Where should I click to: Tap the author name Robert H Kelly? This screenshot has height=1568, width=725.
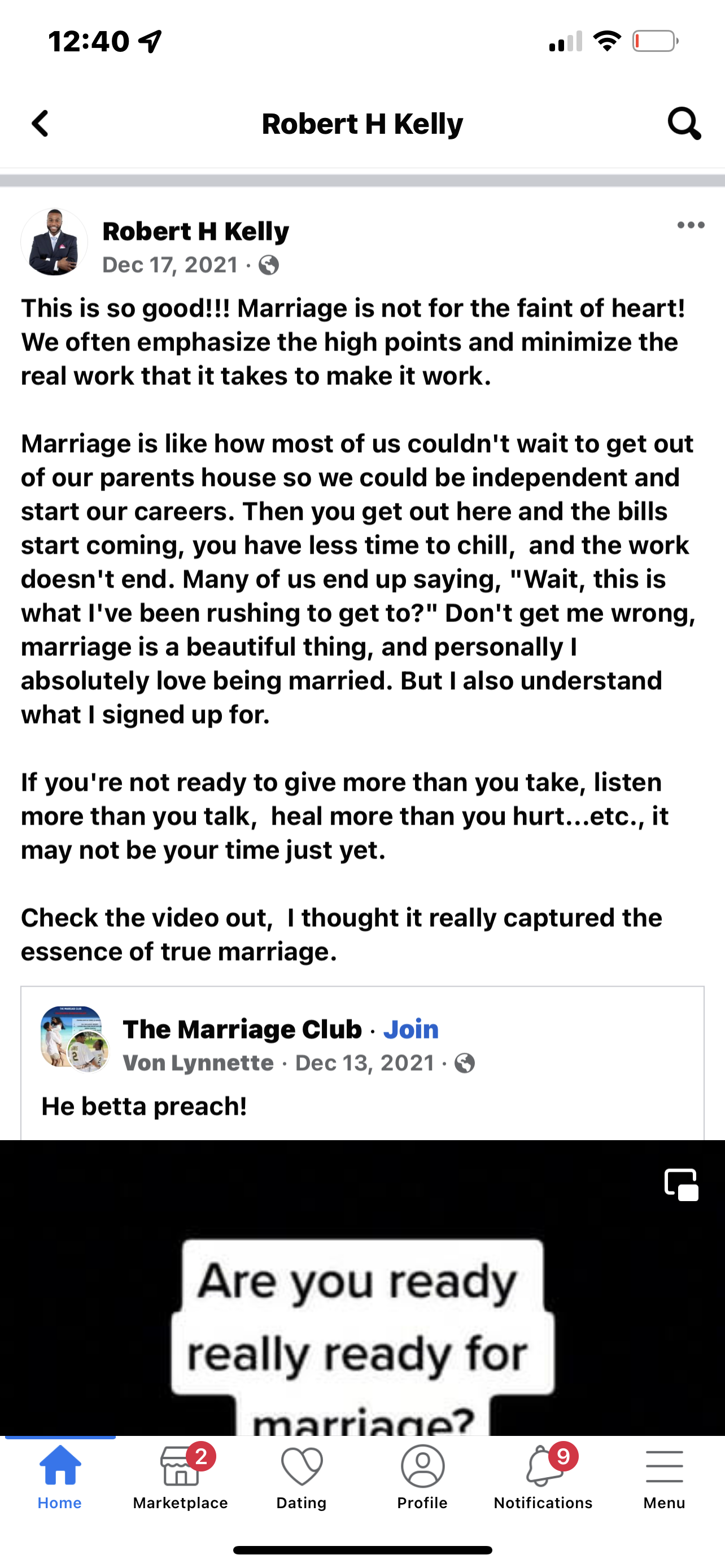click(x=195, y=231)
